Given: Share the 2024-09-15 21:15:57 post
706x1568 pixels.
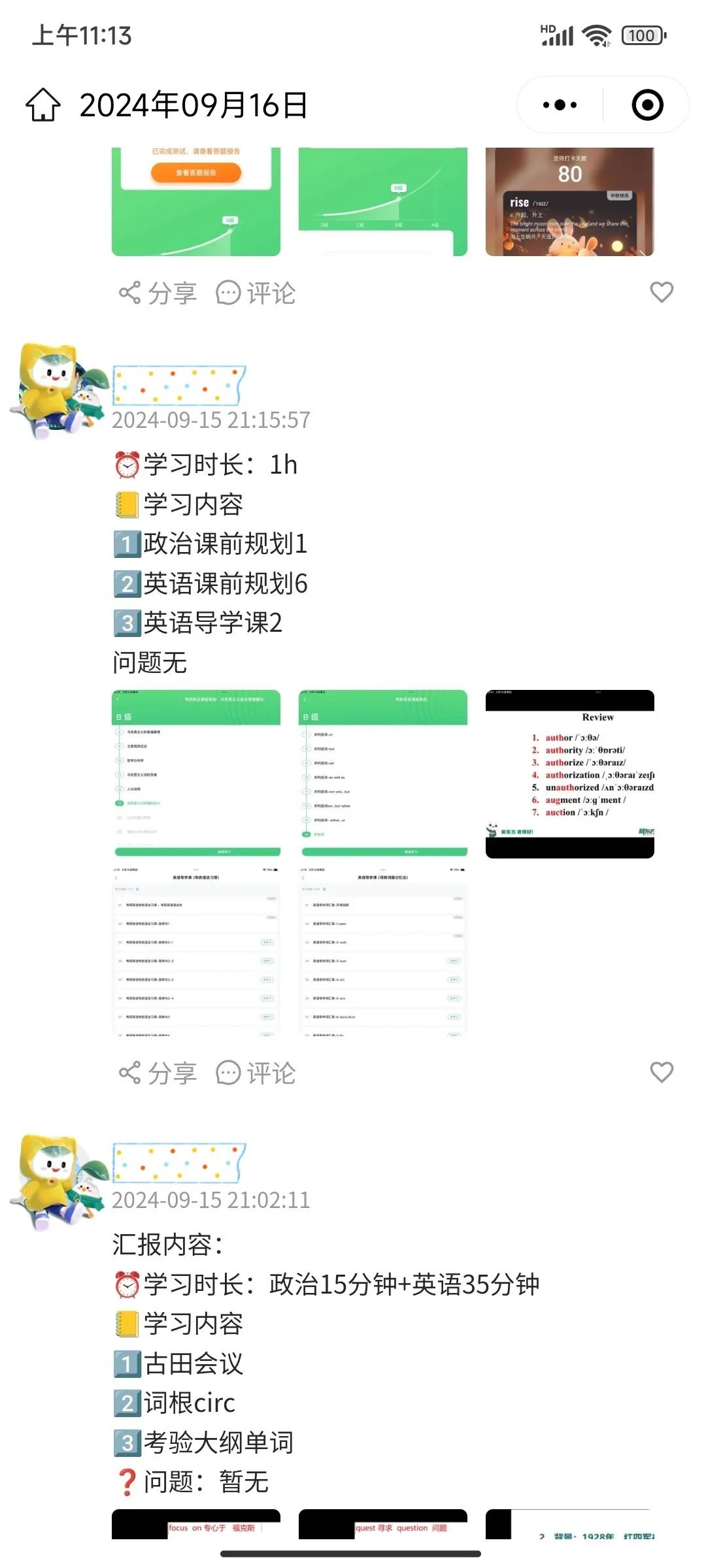Looking at the screenshot, I should point(158,1073).
